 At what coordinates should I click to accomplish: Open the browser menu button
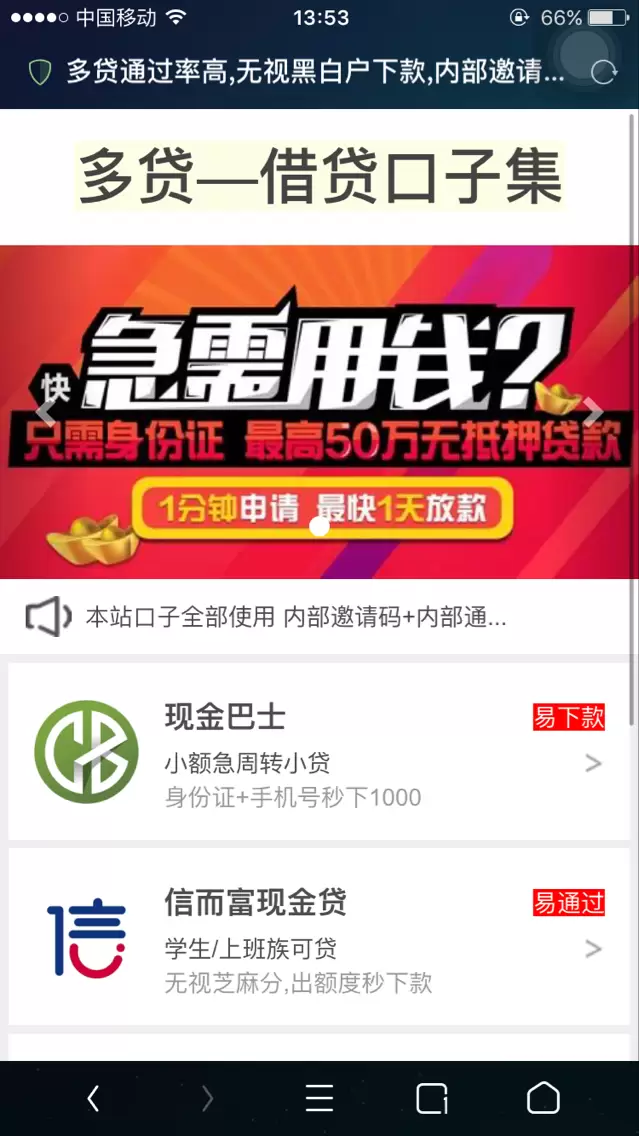click(319, 1098)
